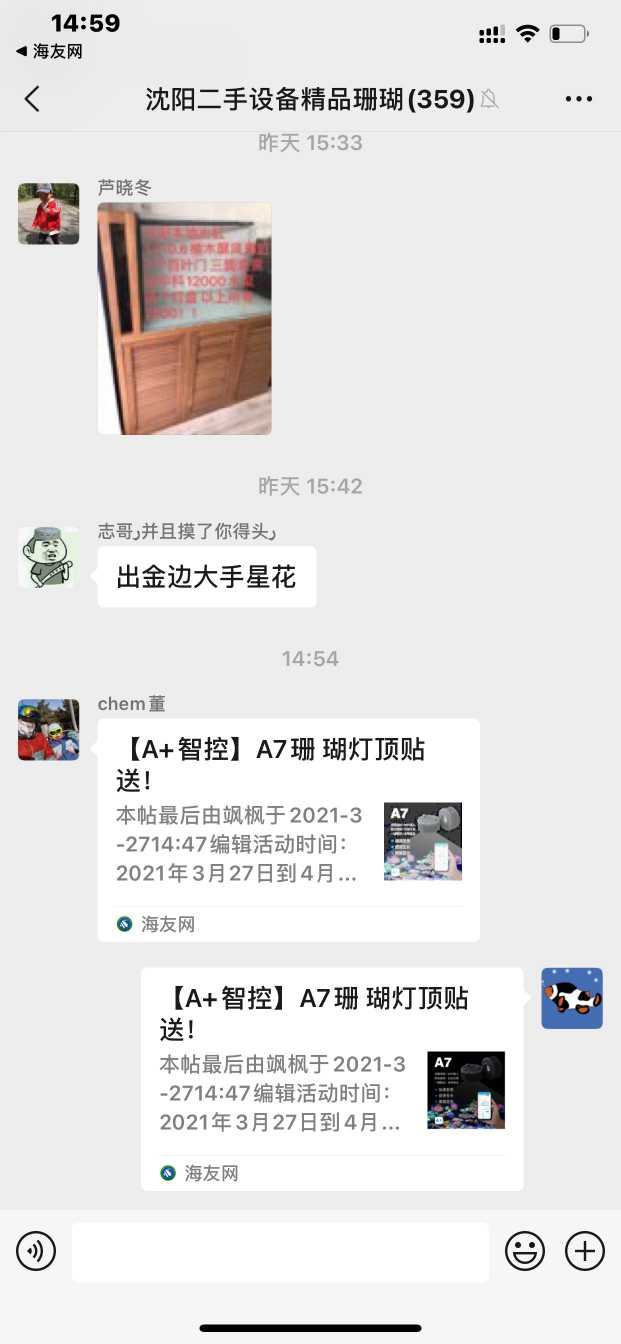This screenshot has width=621, height=1344.
Task: Go back from the group chat
Action: [x=32, y=98]
